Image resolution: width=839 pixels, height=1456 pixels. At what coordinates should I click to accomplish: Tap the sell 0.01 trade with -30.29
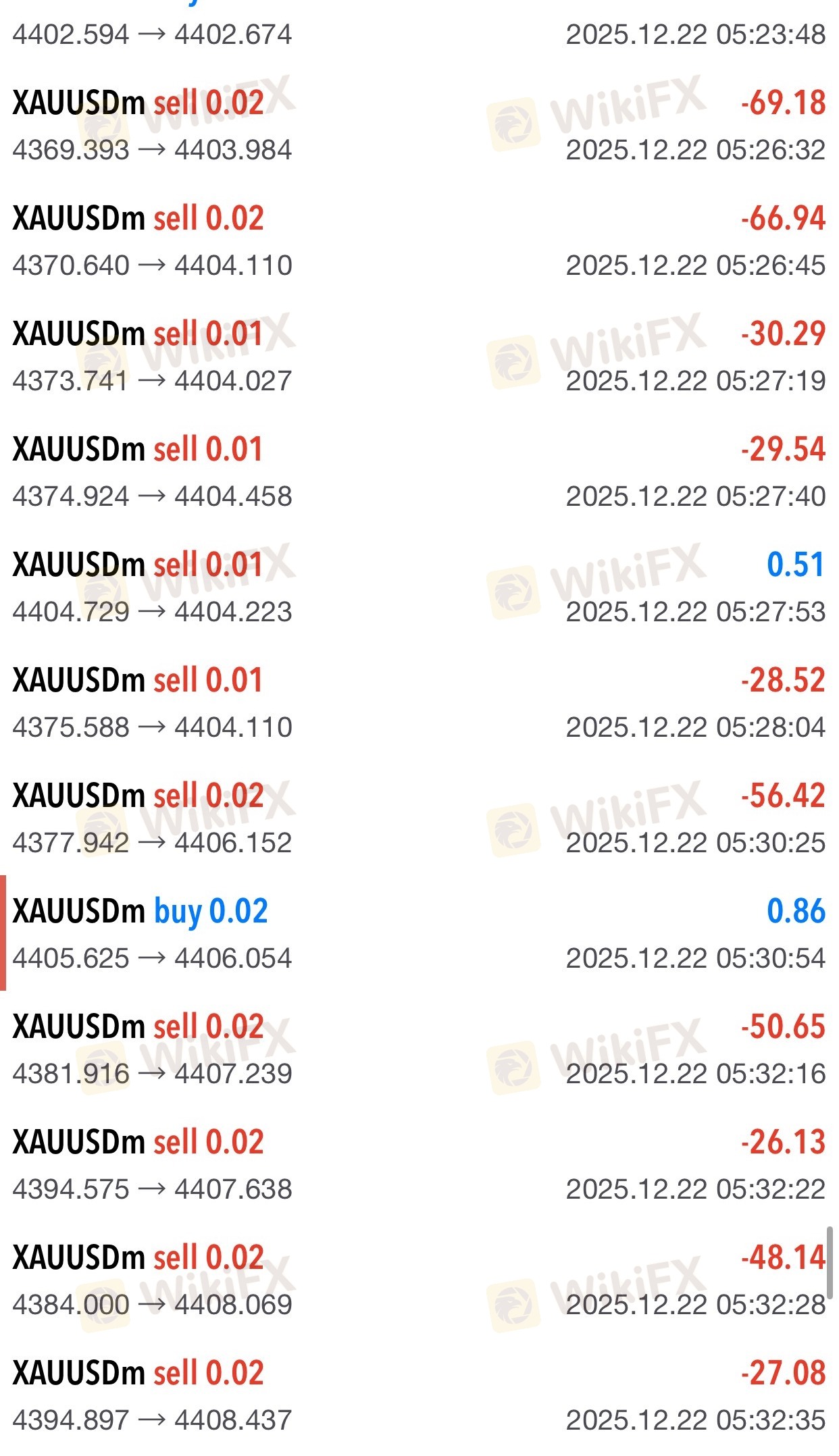pos(419,357)
